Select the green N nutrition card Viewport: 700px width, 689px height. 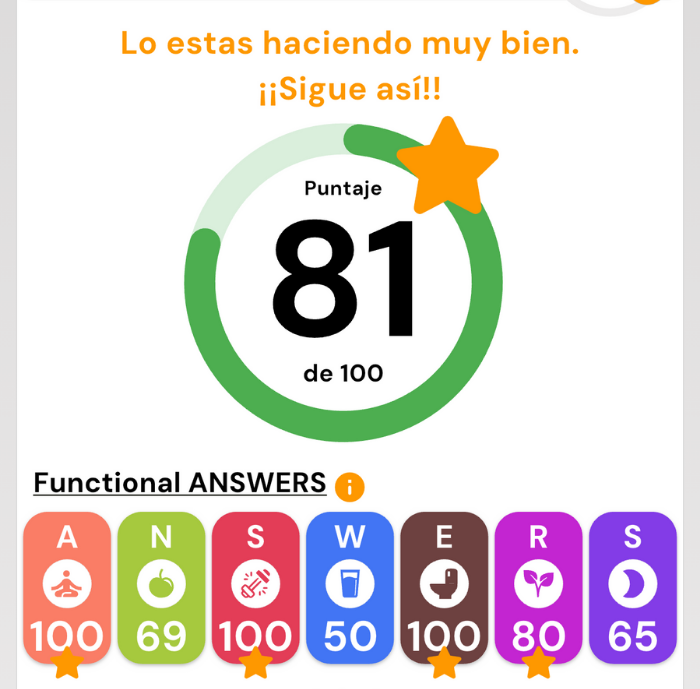tap(161, 588)
